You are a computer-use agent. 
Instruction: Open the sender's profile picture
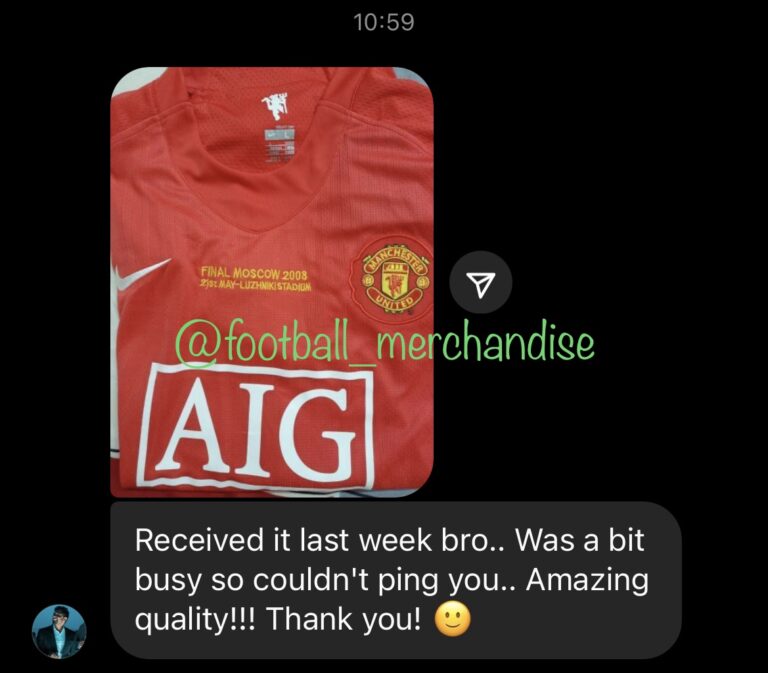pyautogui.click(x=59, y=631)
